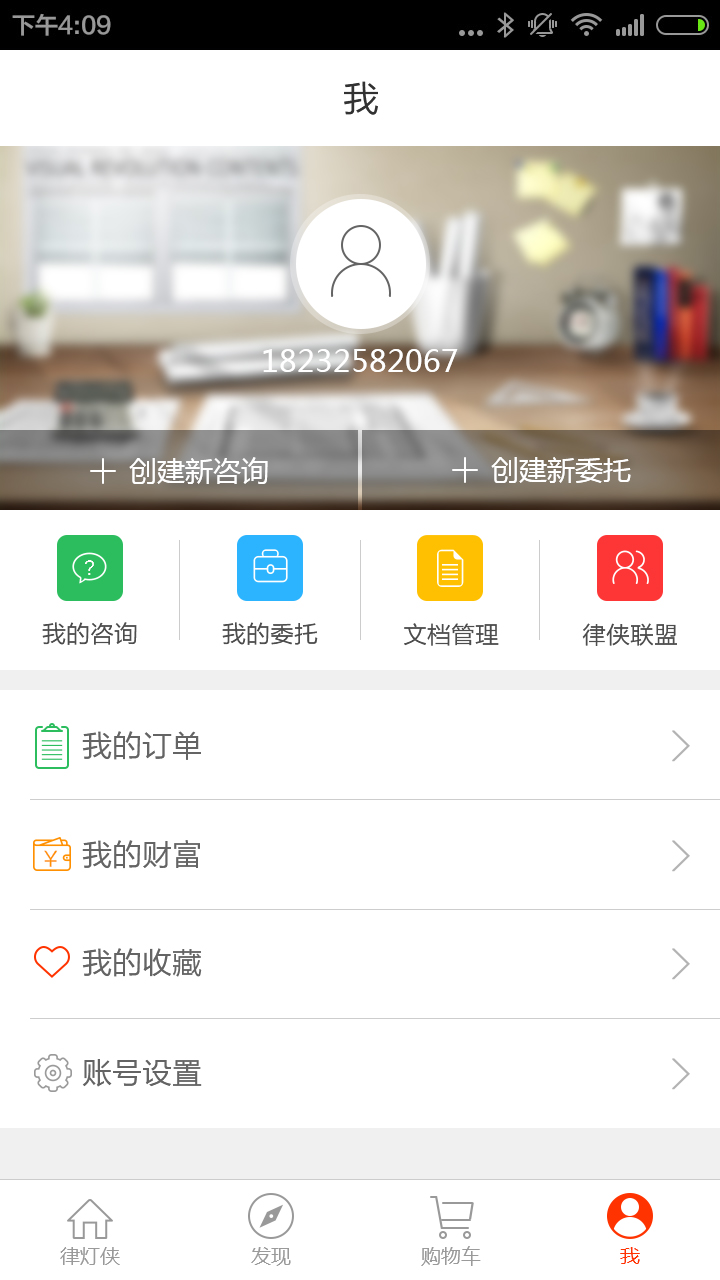Viewport: 720px width, 1280px height.
Task: Expand the 我的财富 row chevron
Action: [681, 855]
